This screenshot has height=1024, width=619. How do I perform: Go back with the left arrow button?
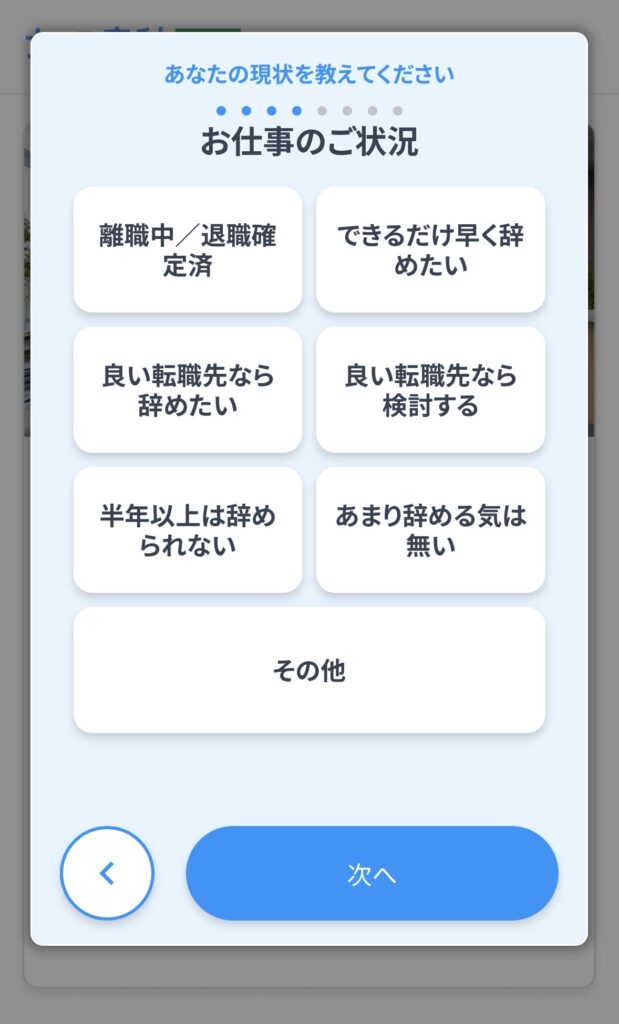tap(107, 873)
